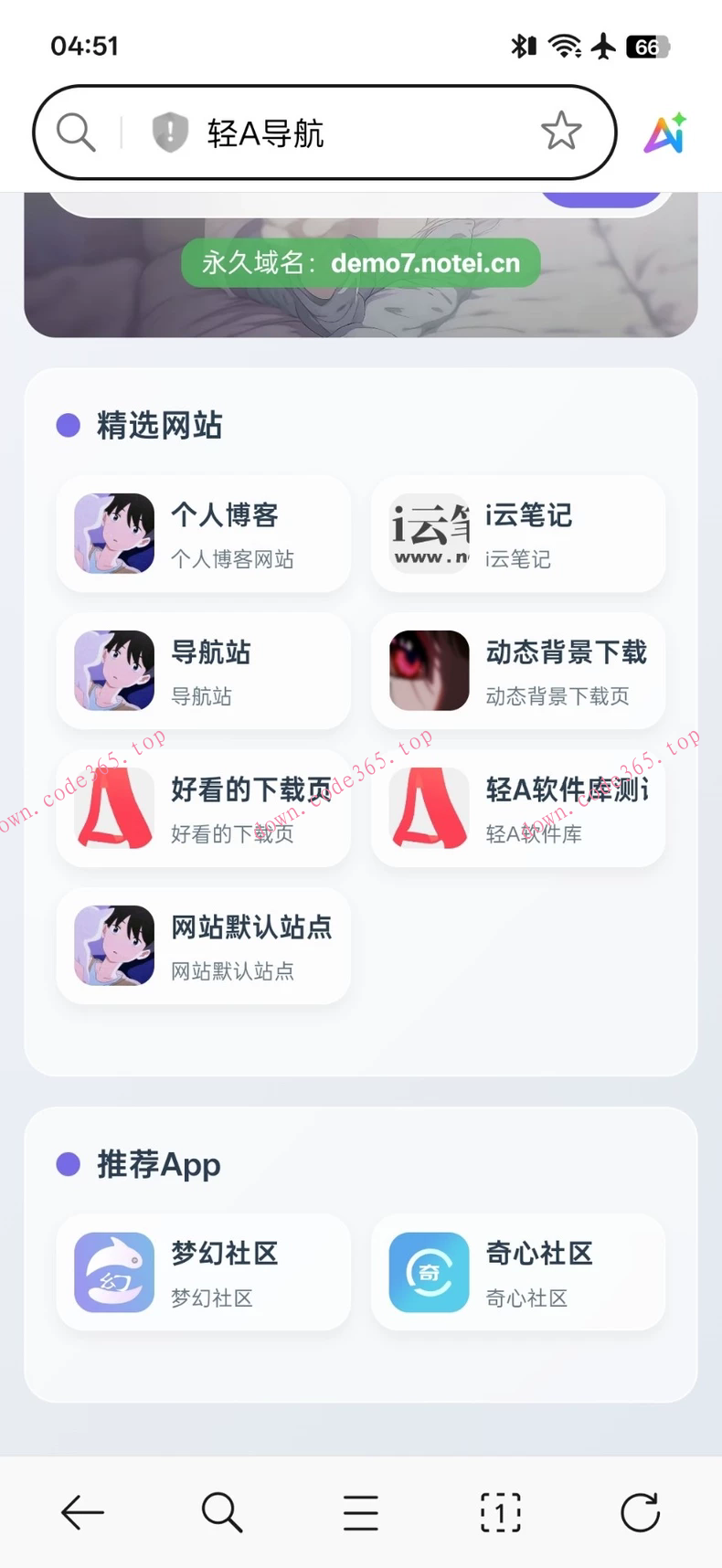
Task: Open the AI assistant icon beside search bar
Action: [x=664, y=132]
